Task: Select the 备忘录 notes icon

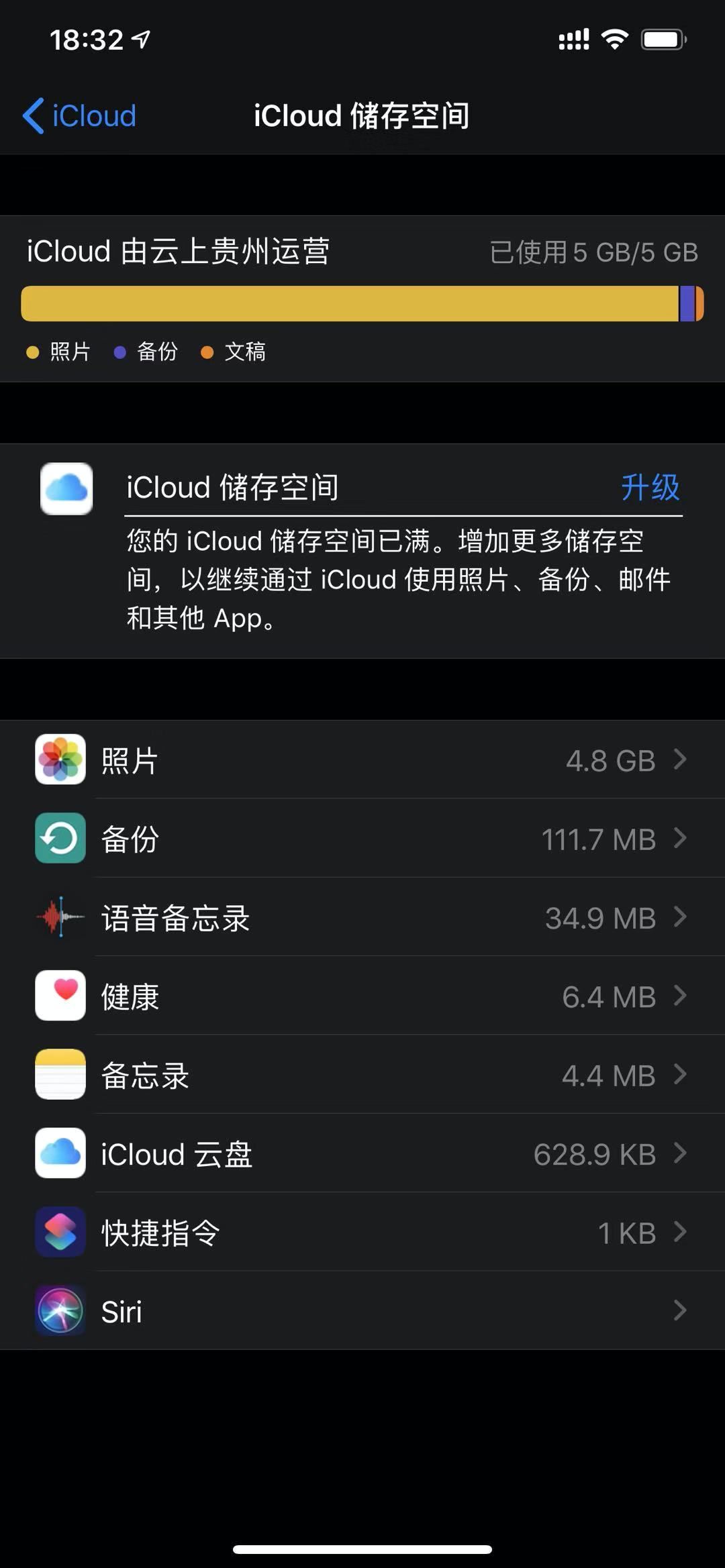Action: pos(59,1074)
